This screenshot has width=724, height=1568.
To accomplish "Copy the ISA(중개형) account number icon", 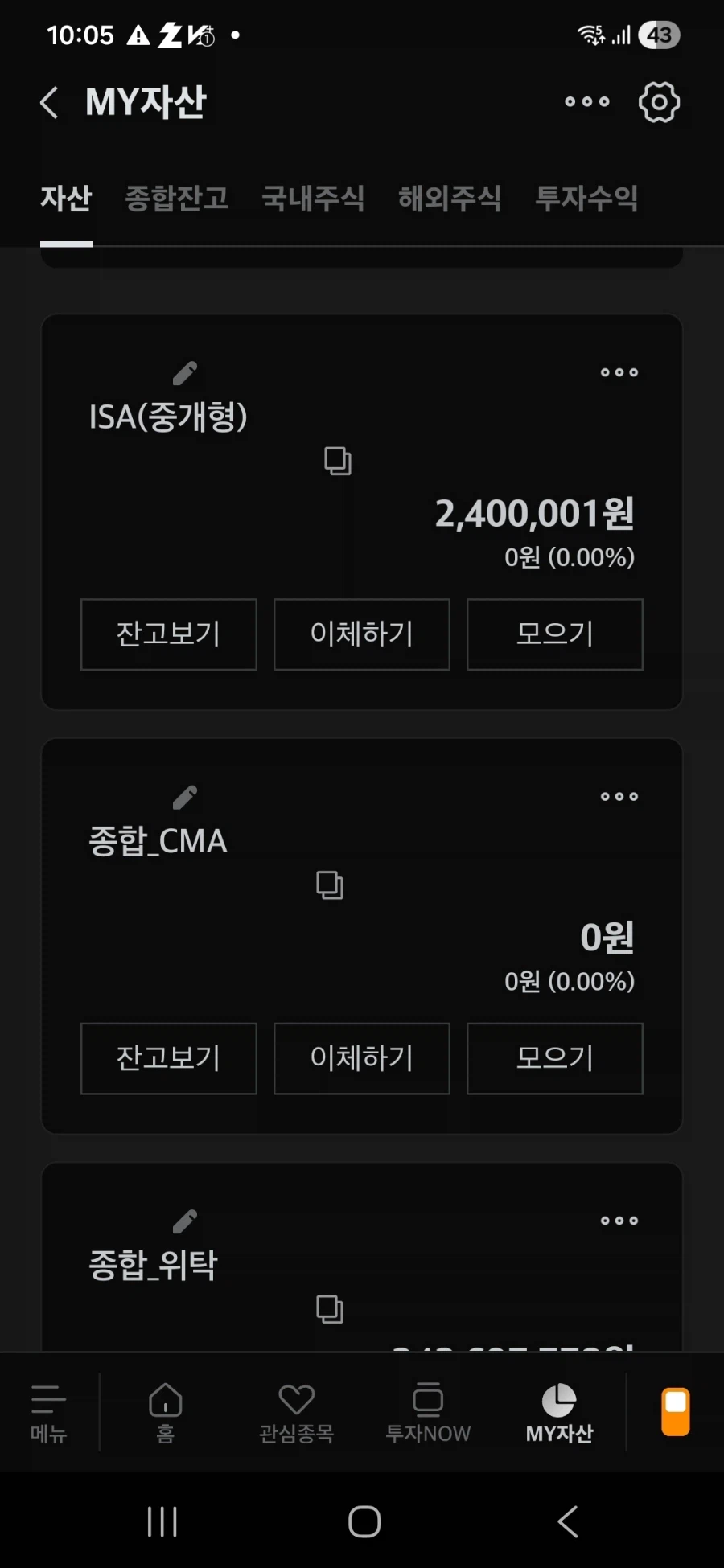I will pyautogui.click(x=338, y=462).
